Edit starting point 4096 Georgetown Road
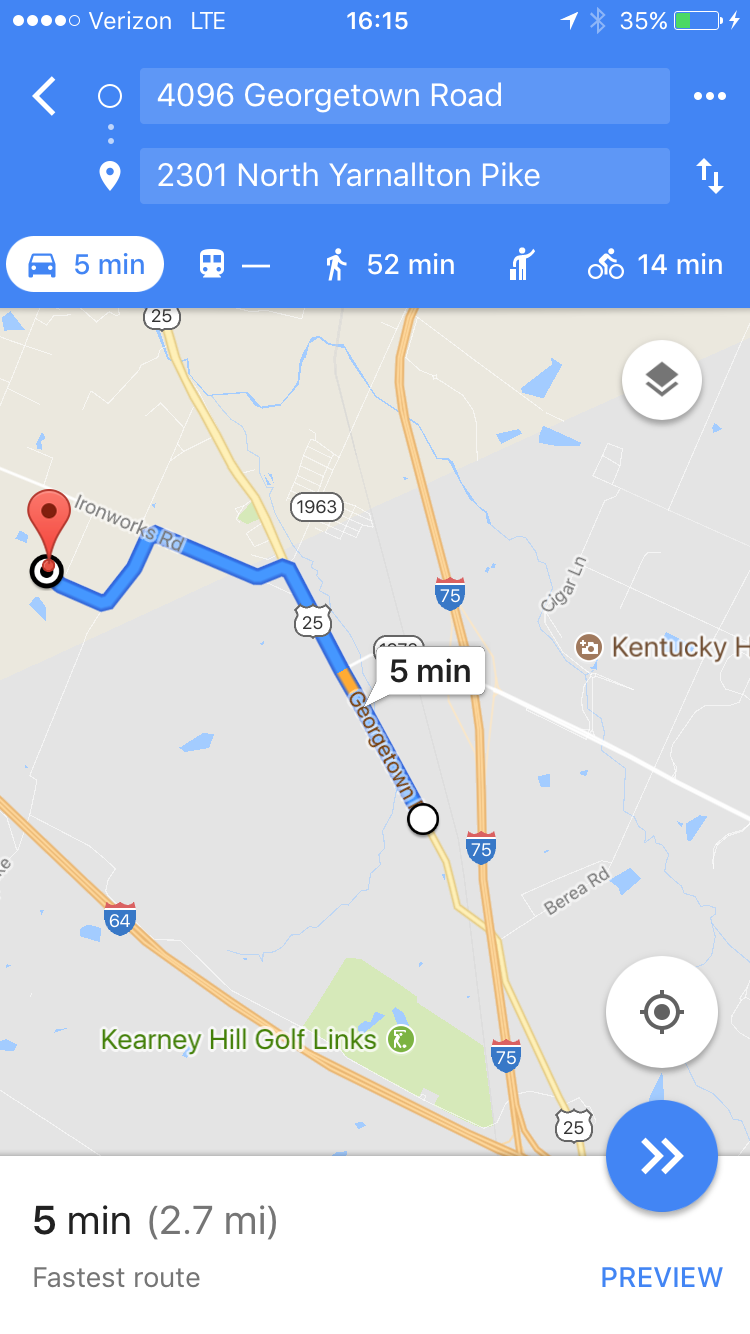This screenshot has width=750, height=1334. click(x=404, y=96)
